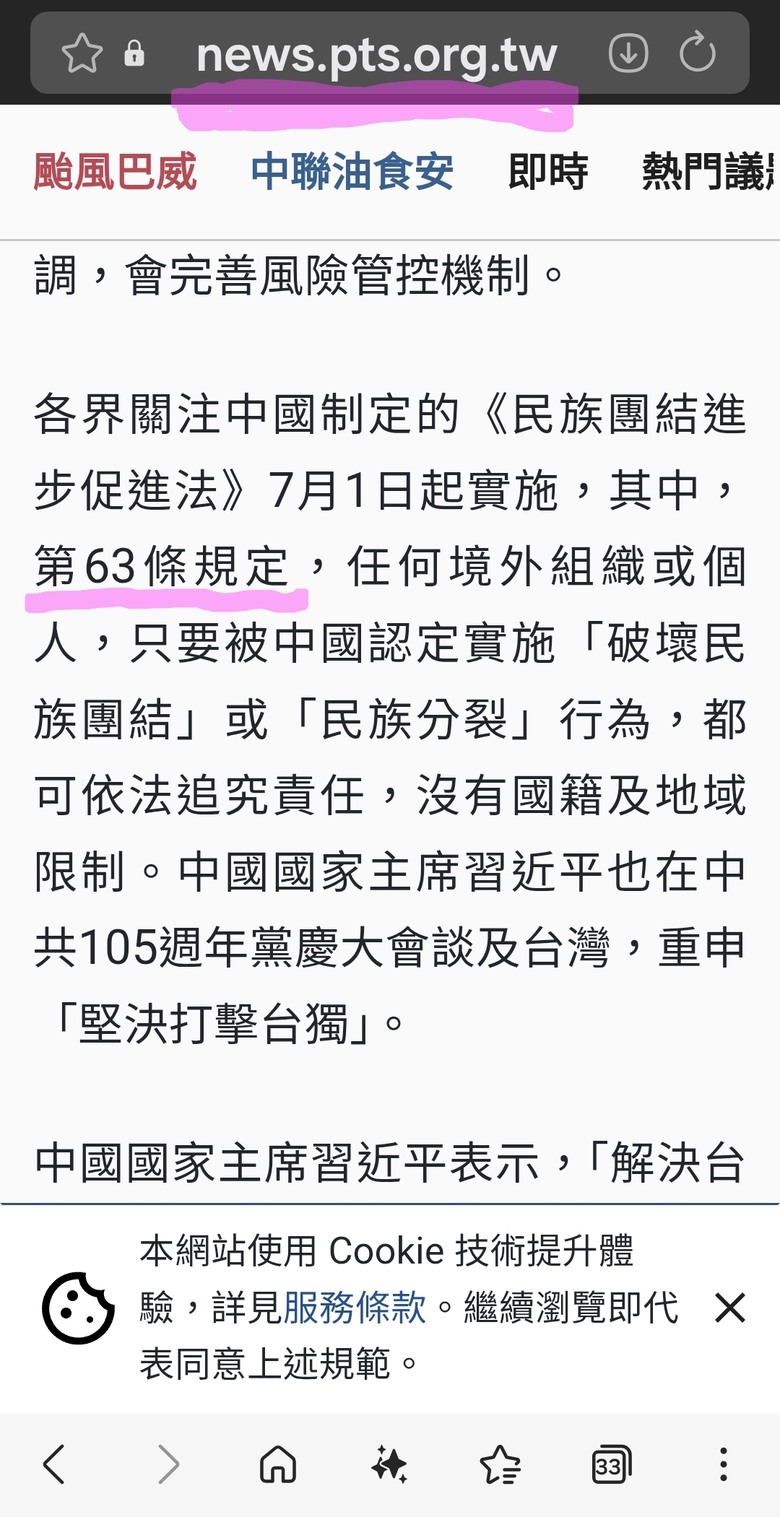Bookmark this page with the star icon
The height and width of the screenshot is (1517, 780).
(82, 54)
